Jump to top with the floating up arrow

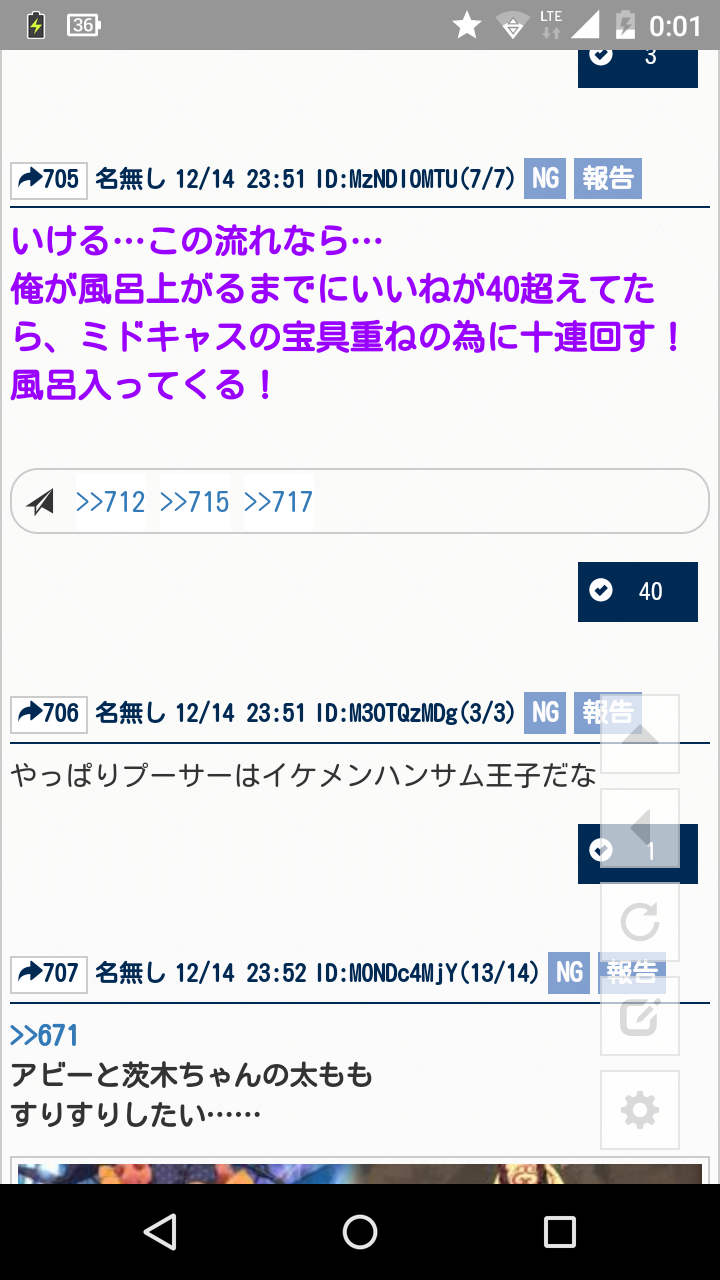pos(640,733)
